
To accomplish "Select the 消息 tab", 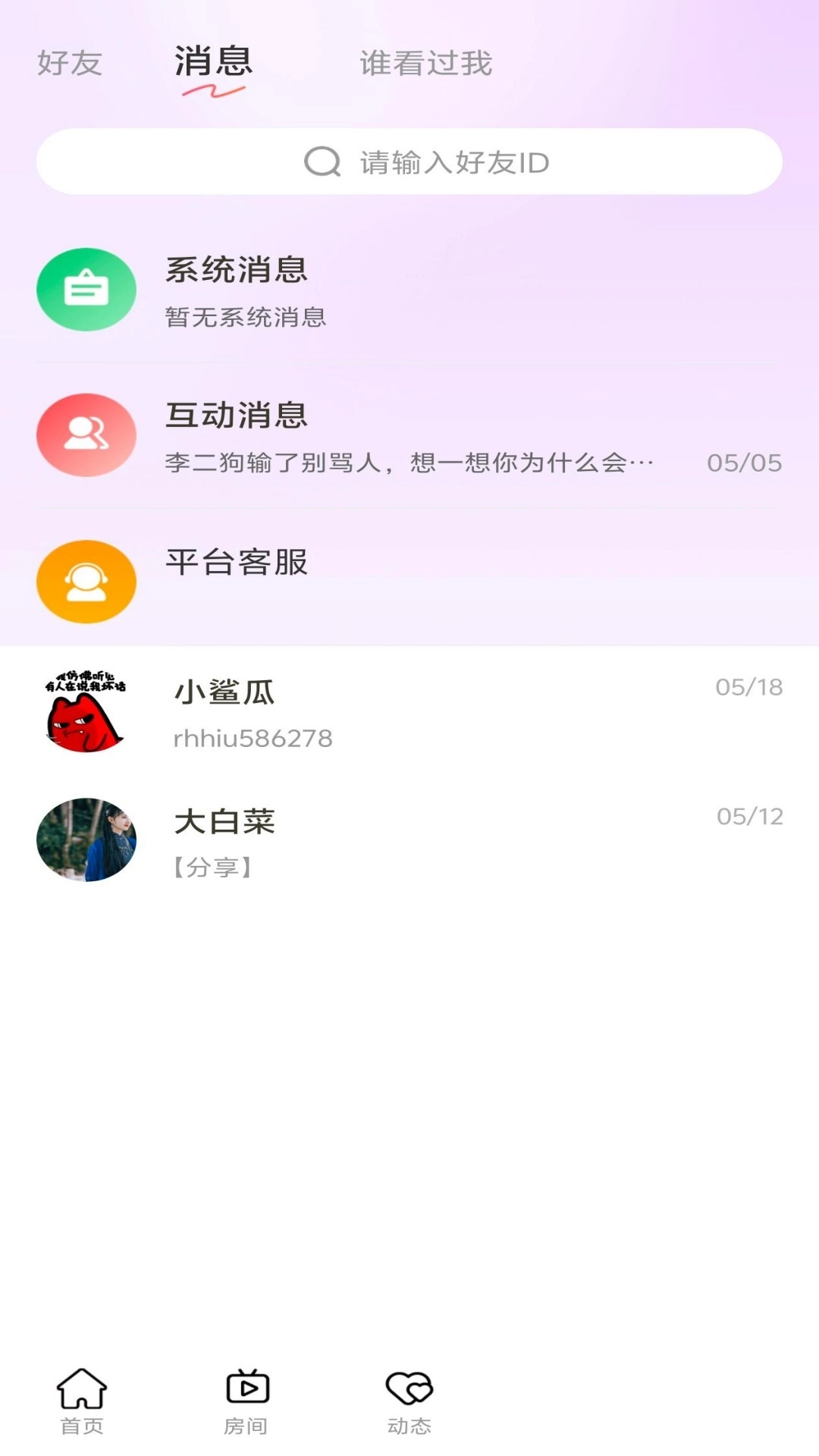I will point(211,64).
